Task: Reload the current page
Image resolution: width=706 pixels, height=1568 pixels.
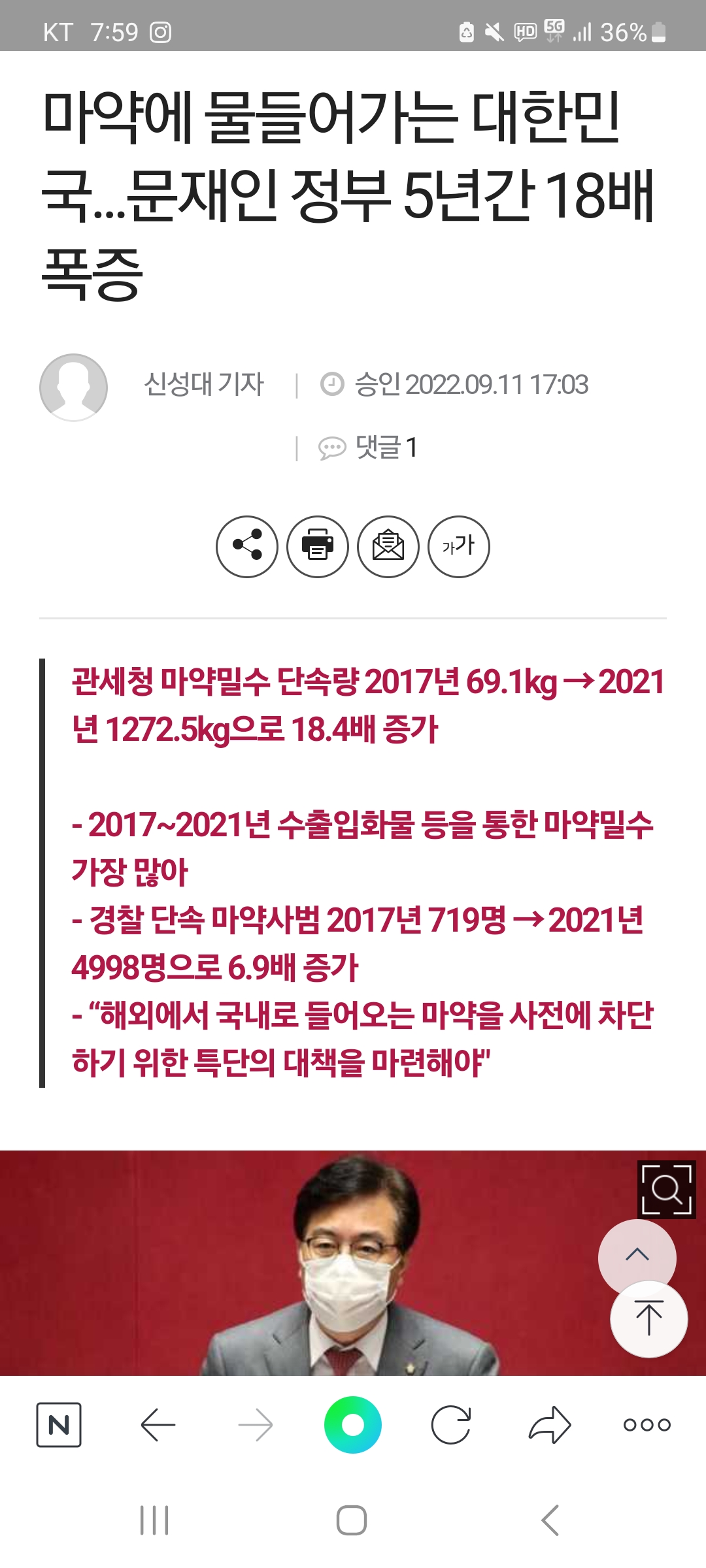Action: coord(451,1424)
